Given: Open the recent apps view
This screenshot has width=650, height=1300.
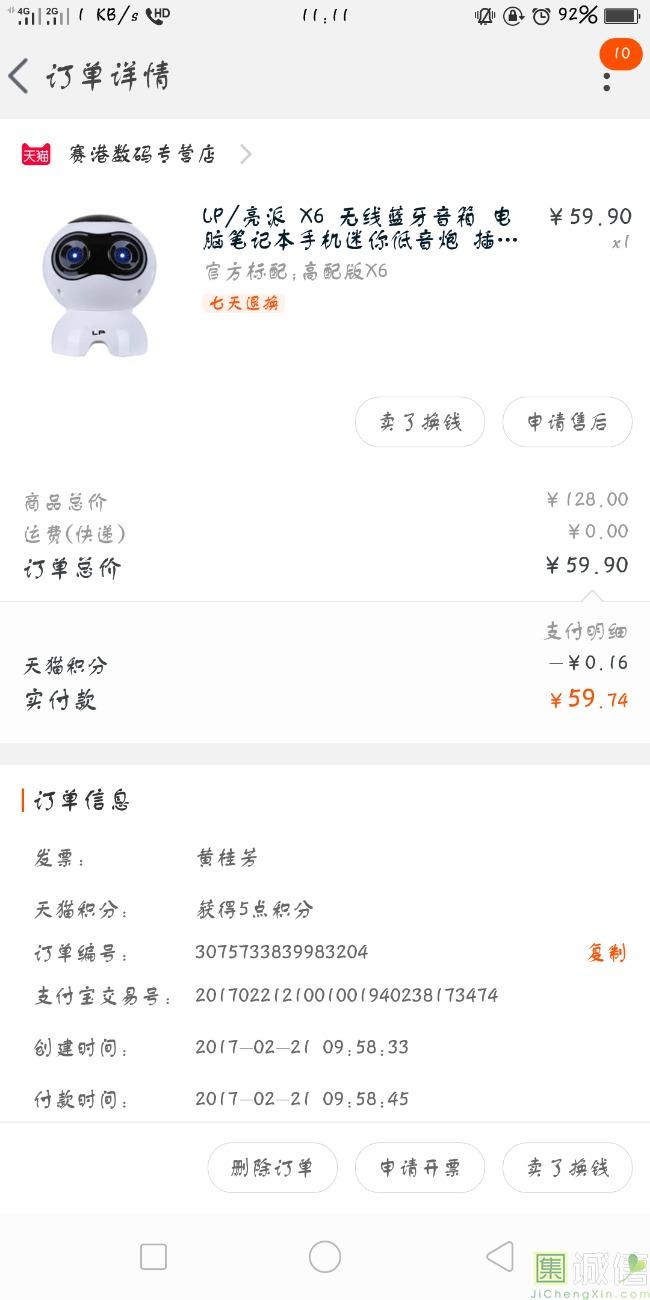Looking at the screenshot, I should 153,1257.
